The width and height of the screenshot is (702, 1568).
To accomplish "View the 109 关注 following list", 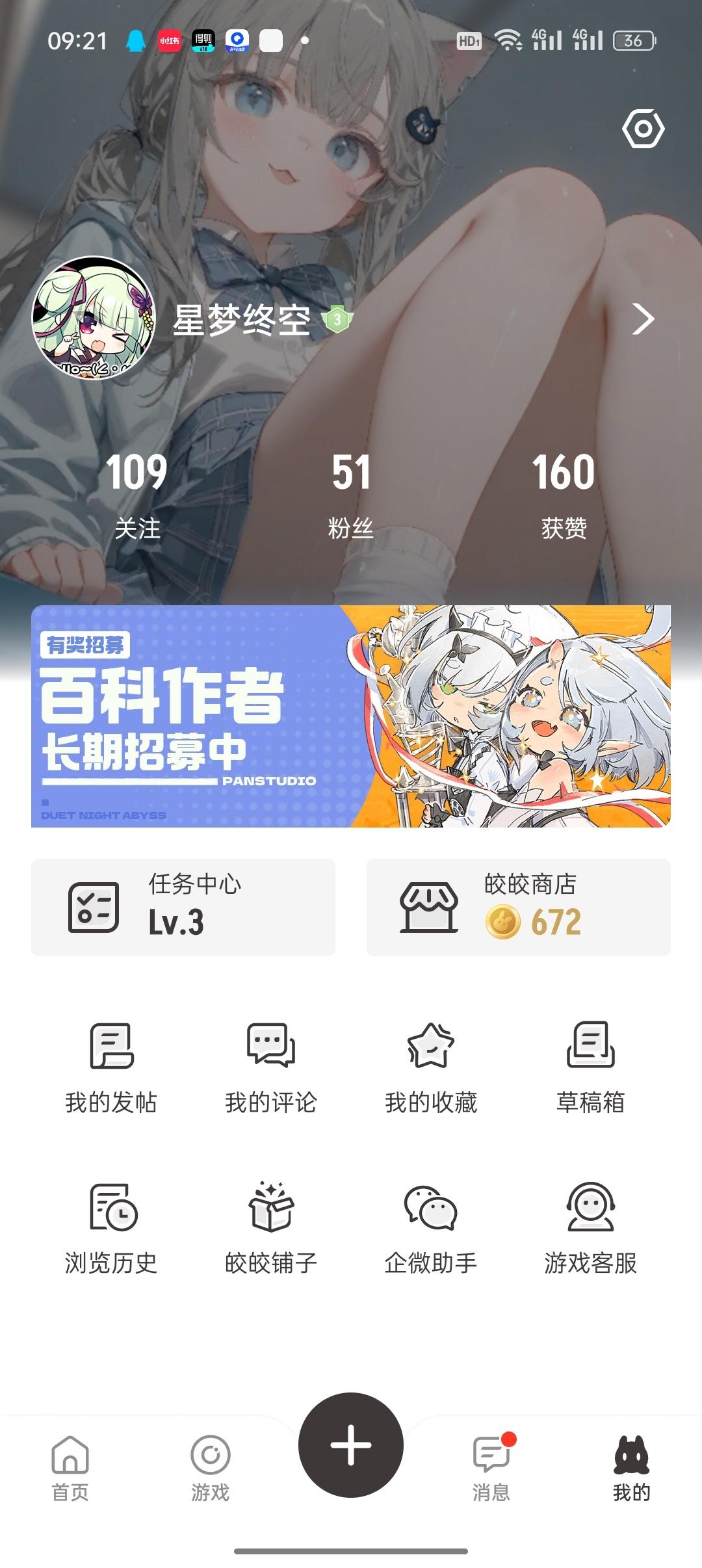I will (x=136, y=495).
